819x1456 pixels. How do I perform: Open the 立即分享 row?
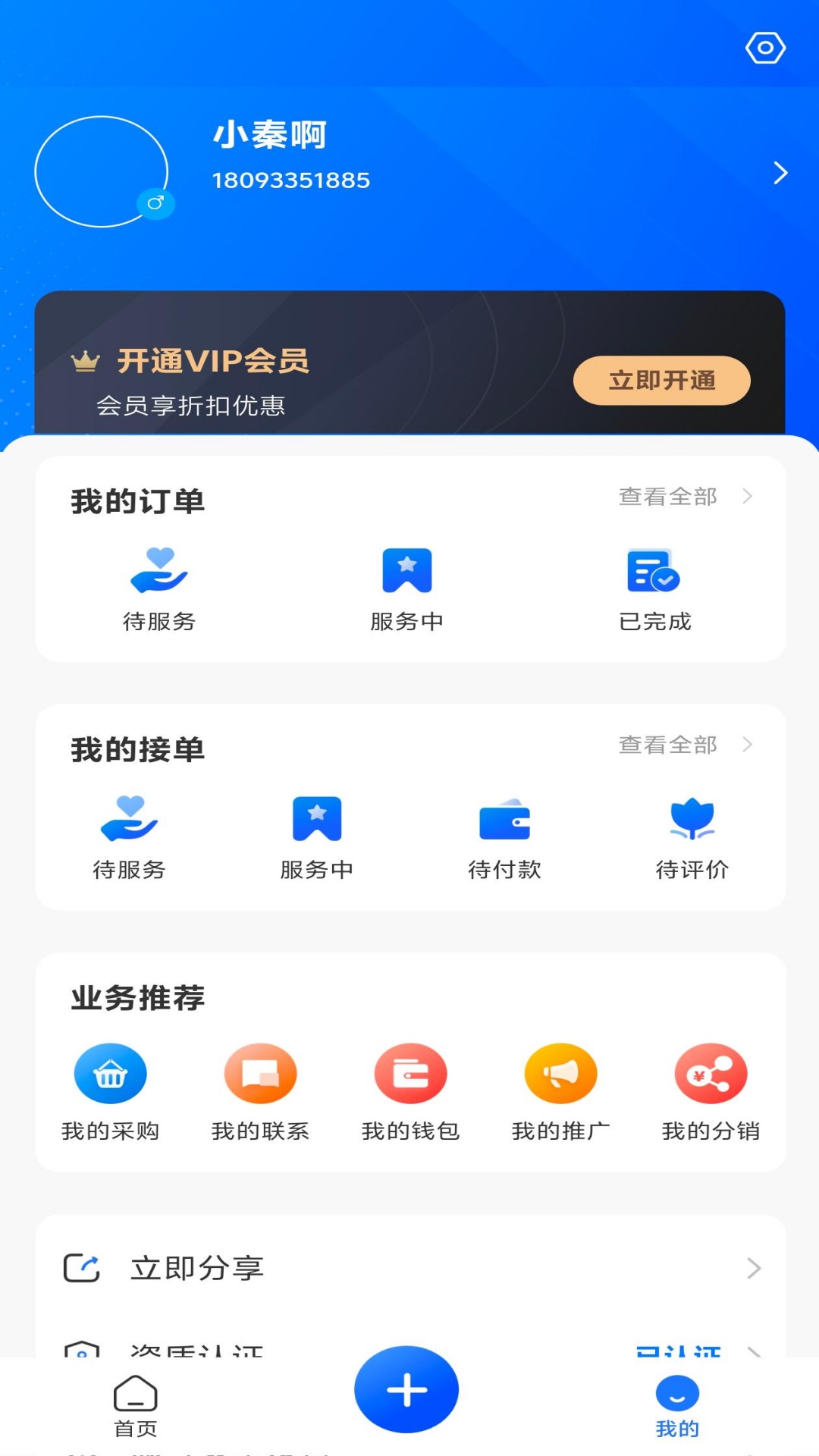(x=410, y=1268)
